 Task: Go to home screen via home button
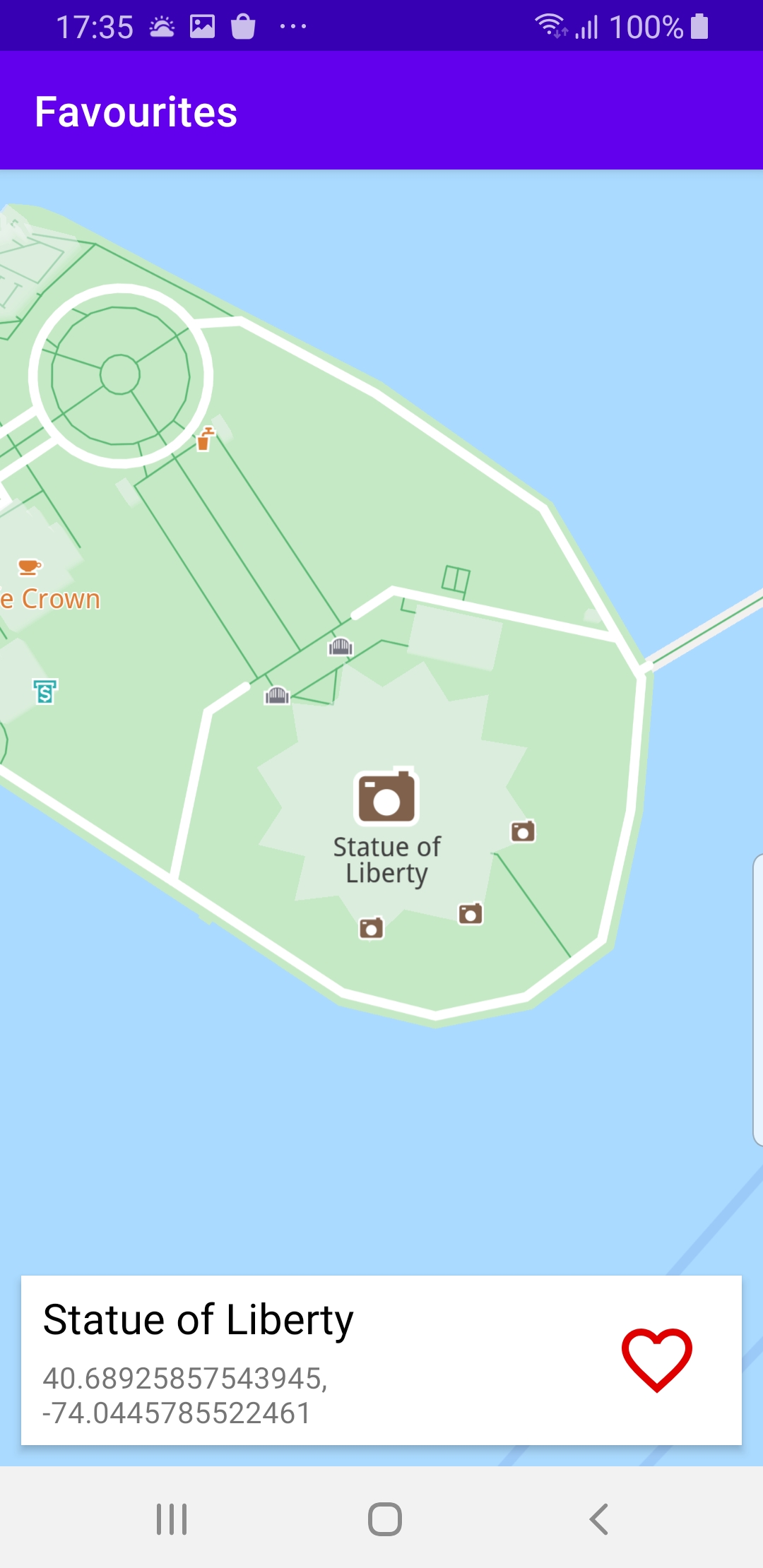pos(385,1519)
